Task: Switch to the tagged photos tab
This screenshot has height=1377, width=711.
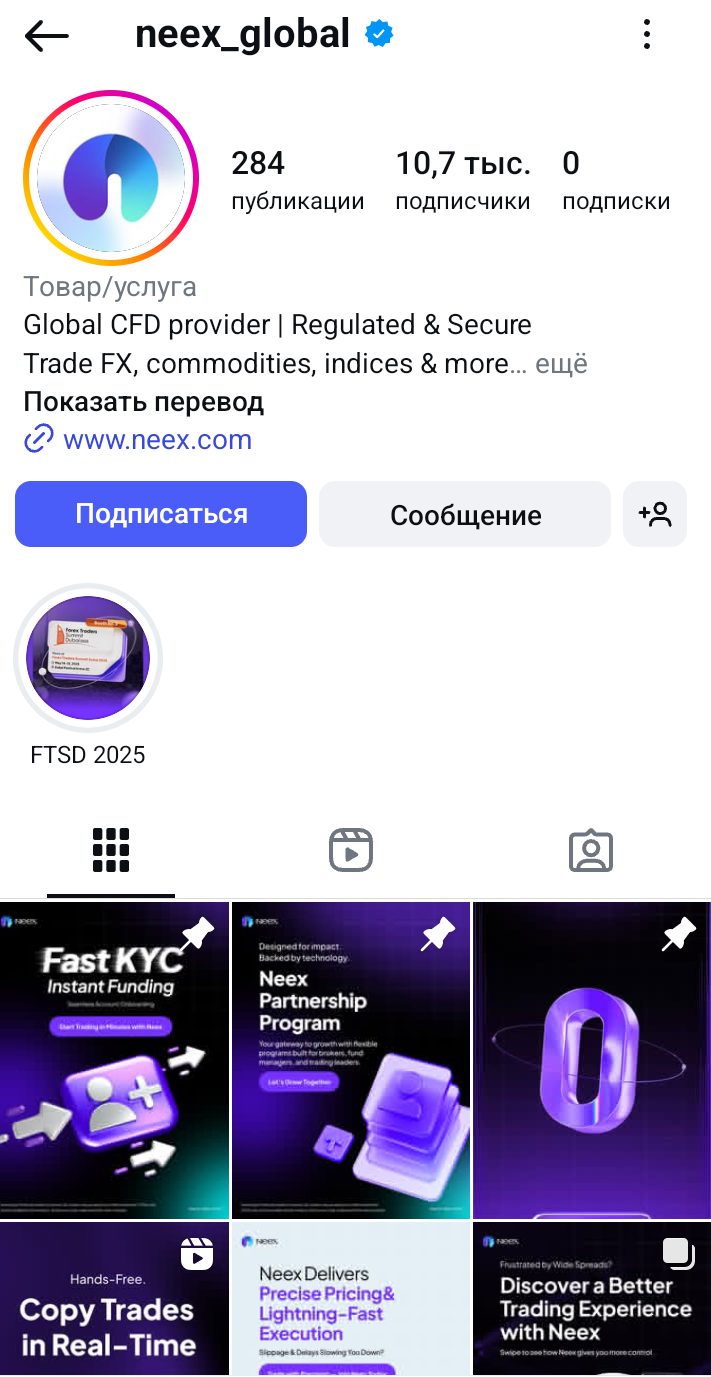Action: click(x=590, y=851)
